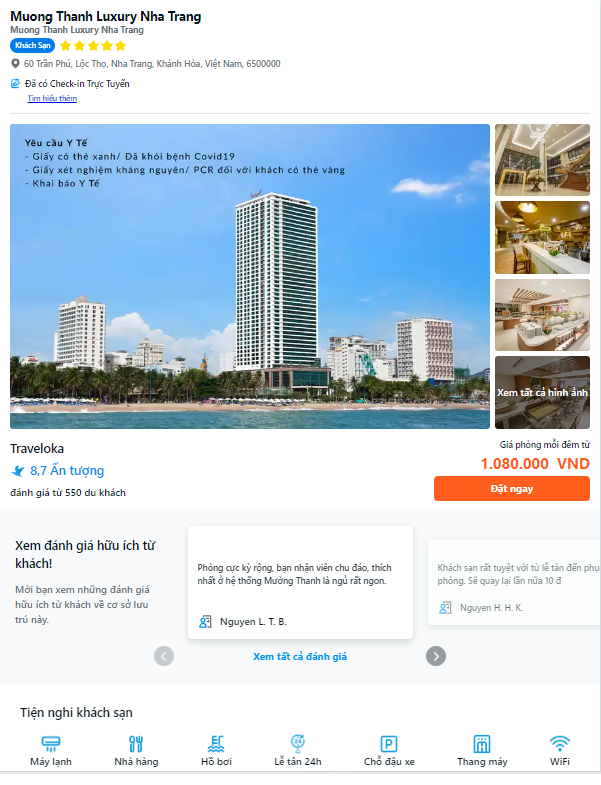Open the main hotel beachfront photo

[x=250, y=276]
